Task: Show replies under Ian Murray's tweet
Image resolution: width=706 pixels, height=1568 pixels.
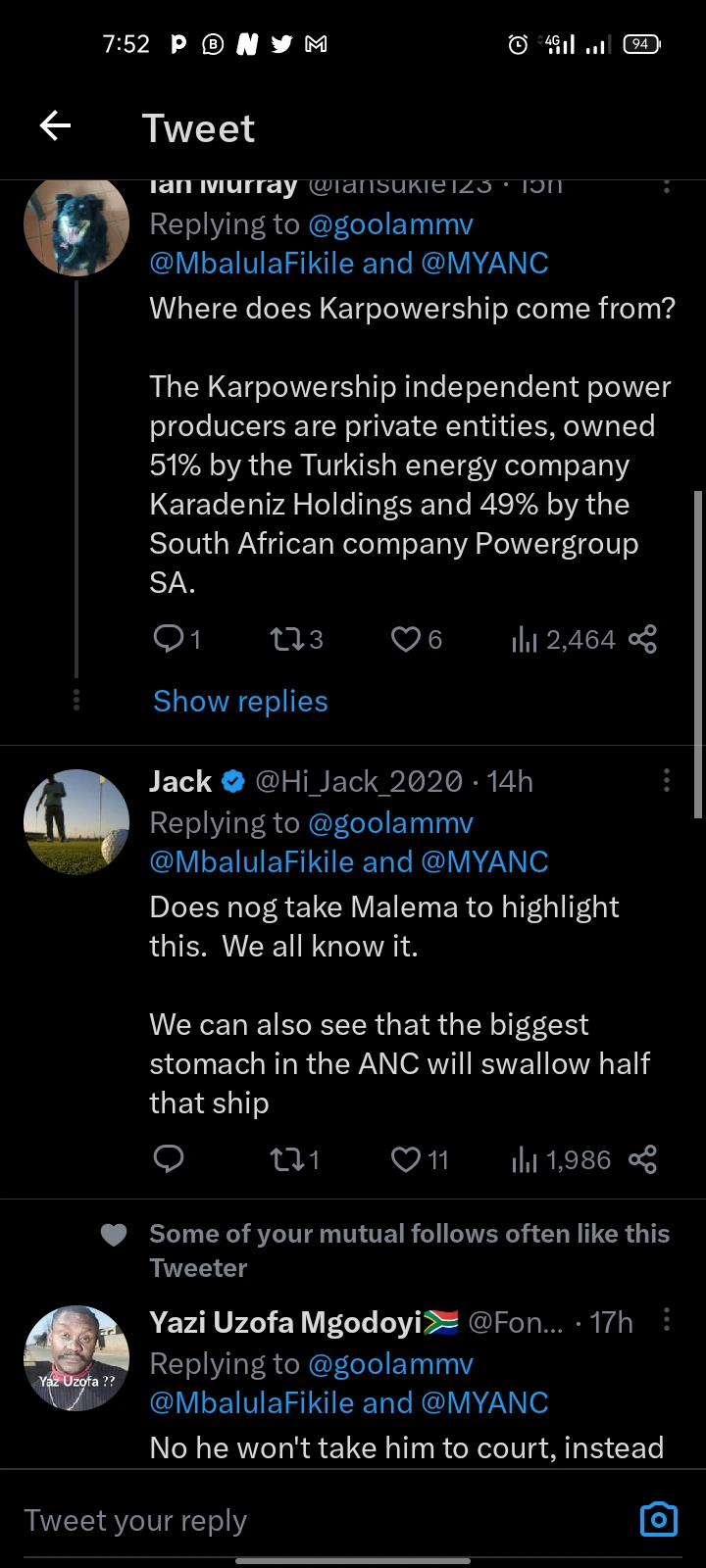Action: click(x=240, y=702)
